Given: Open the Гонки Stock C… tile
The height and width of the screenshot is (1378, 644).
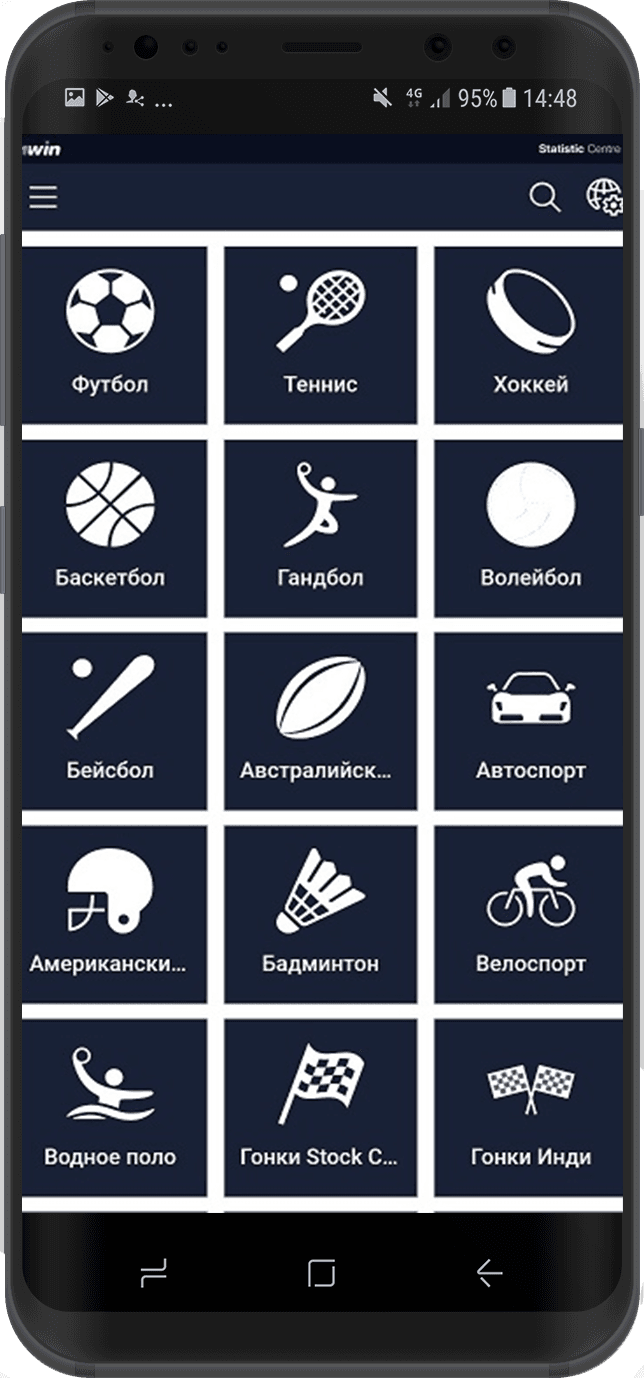Looking at the screenshot, I should click(320, 1107).
